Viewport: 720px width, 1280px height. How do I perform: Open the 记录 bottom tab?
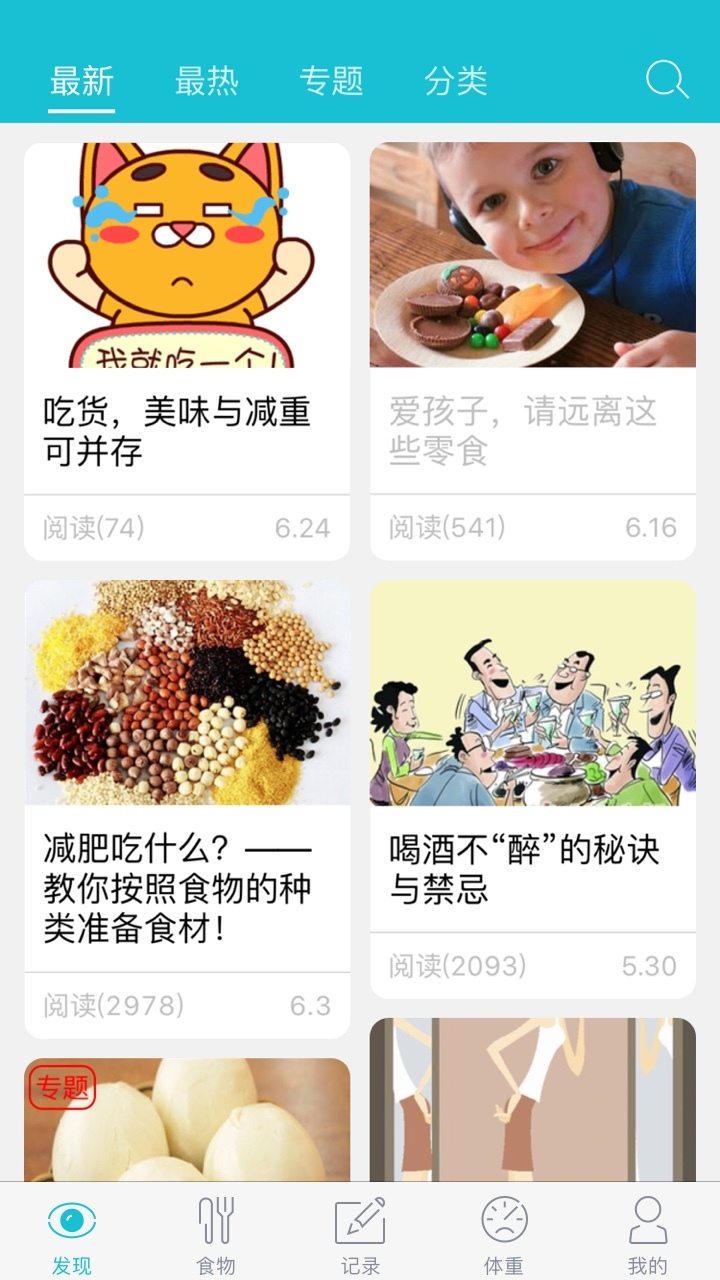tap(360, 1235)
